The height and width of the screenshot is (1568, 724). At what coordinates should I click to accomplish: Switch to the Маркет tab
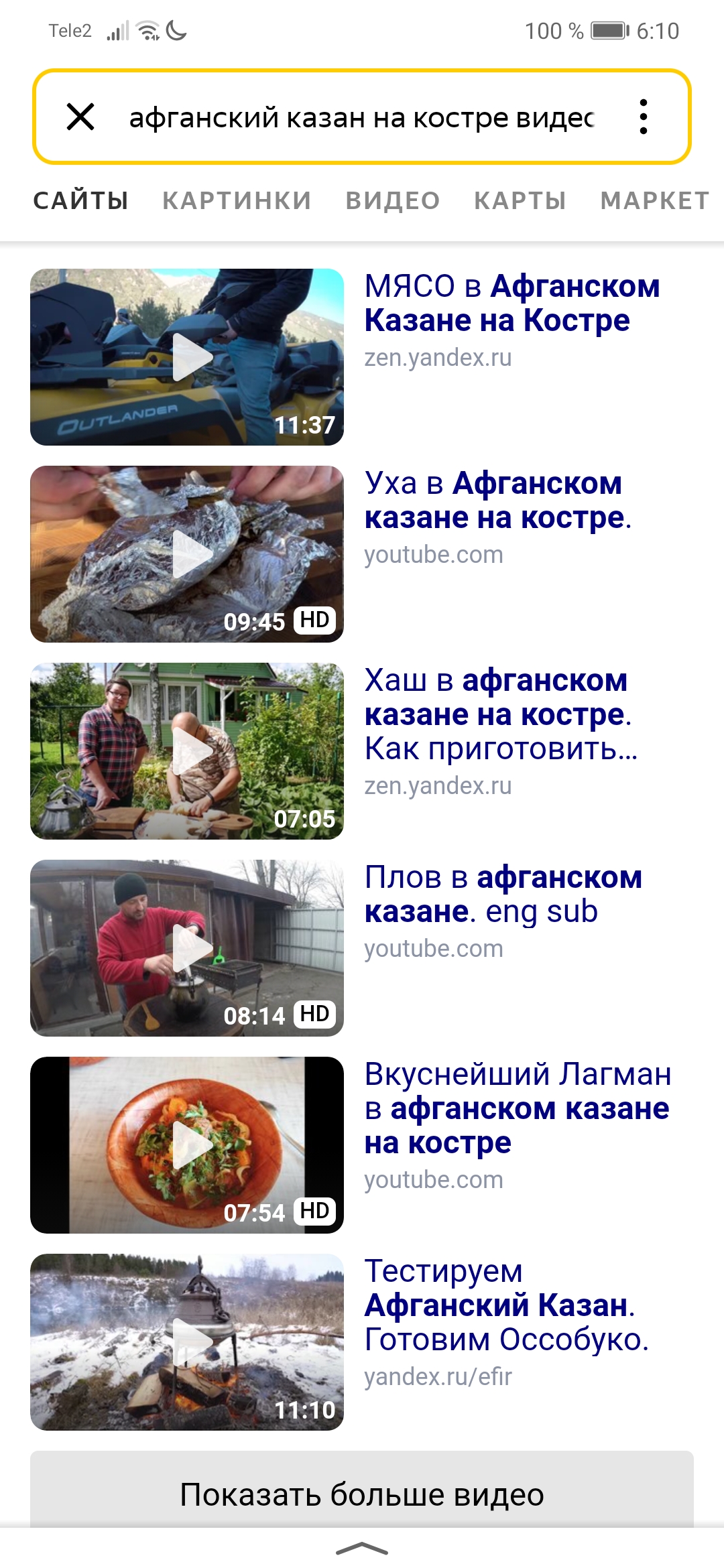click(x=654, y=200)
